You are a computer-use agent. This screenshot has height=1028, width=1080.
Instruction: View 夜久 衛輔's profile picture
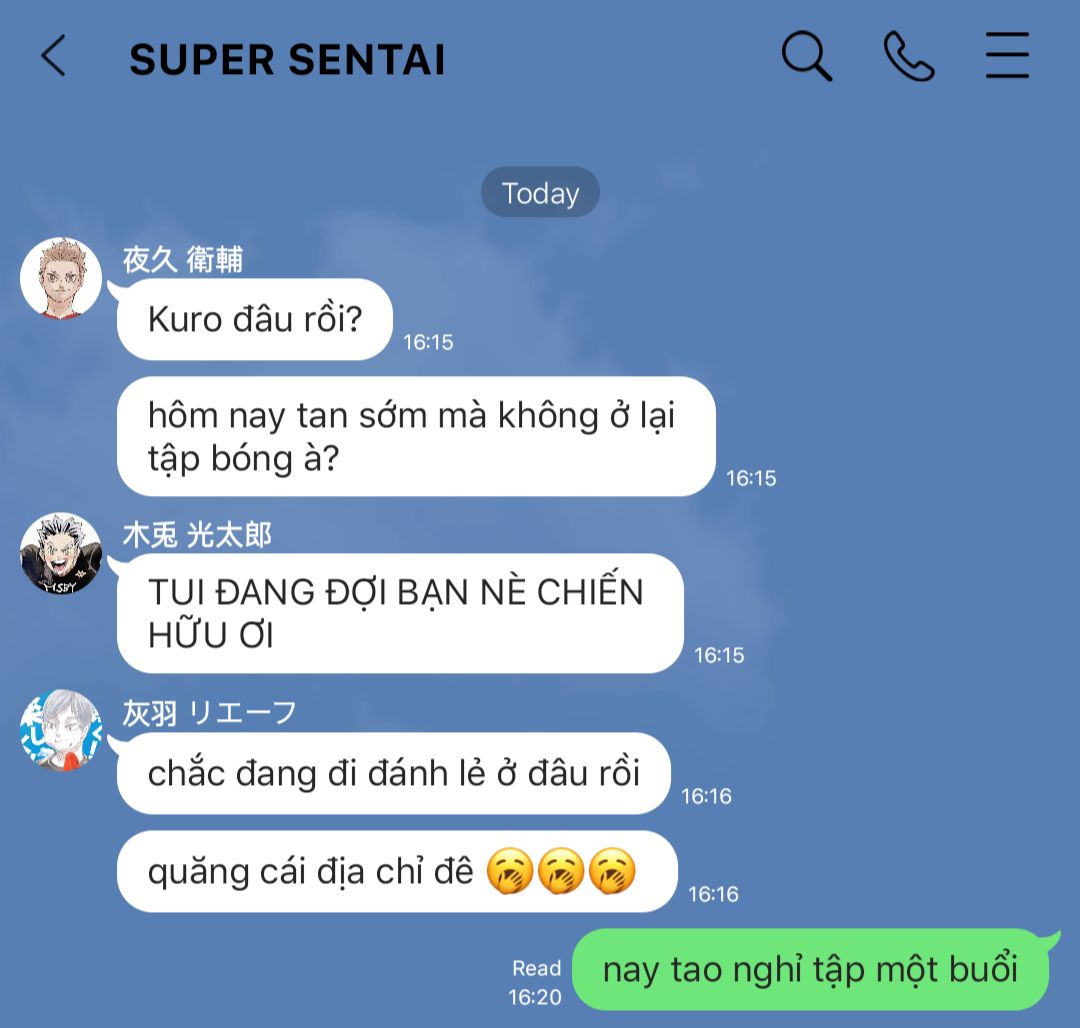tap(61, 278)
